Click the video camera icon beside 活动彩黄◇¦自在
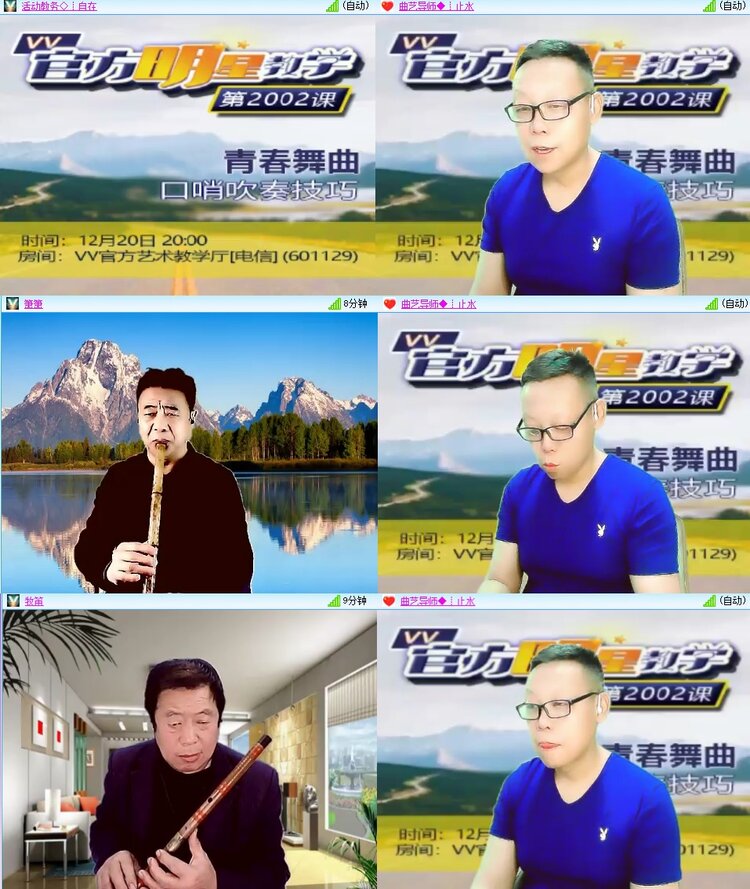Image resolution: width=750 pixels, height=889 pixels. point(8,8)
